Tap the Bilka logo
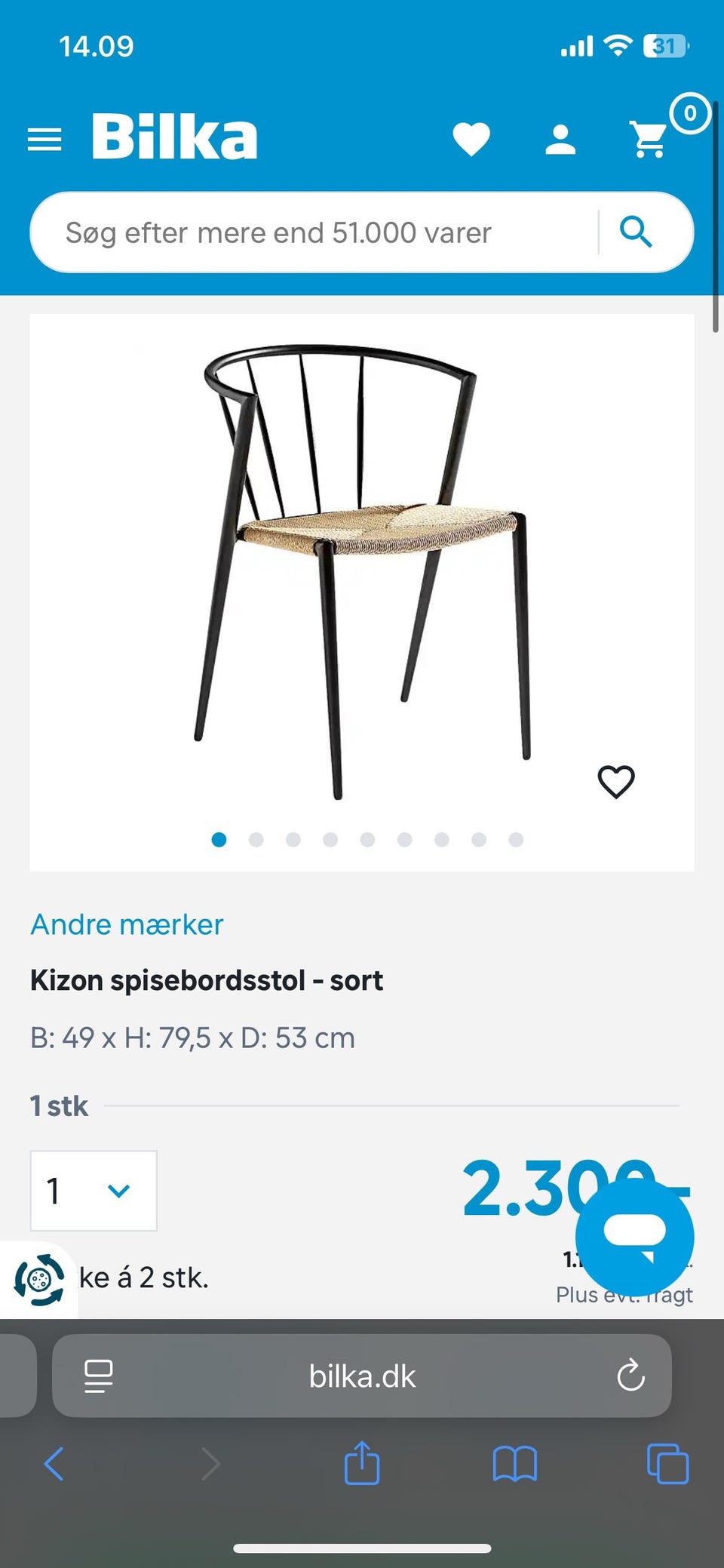 click(172, 137)
